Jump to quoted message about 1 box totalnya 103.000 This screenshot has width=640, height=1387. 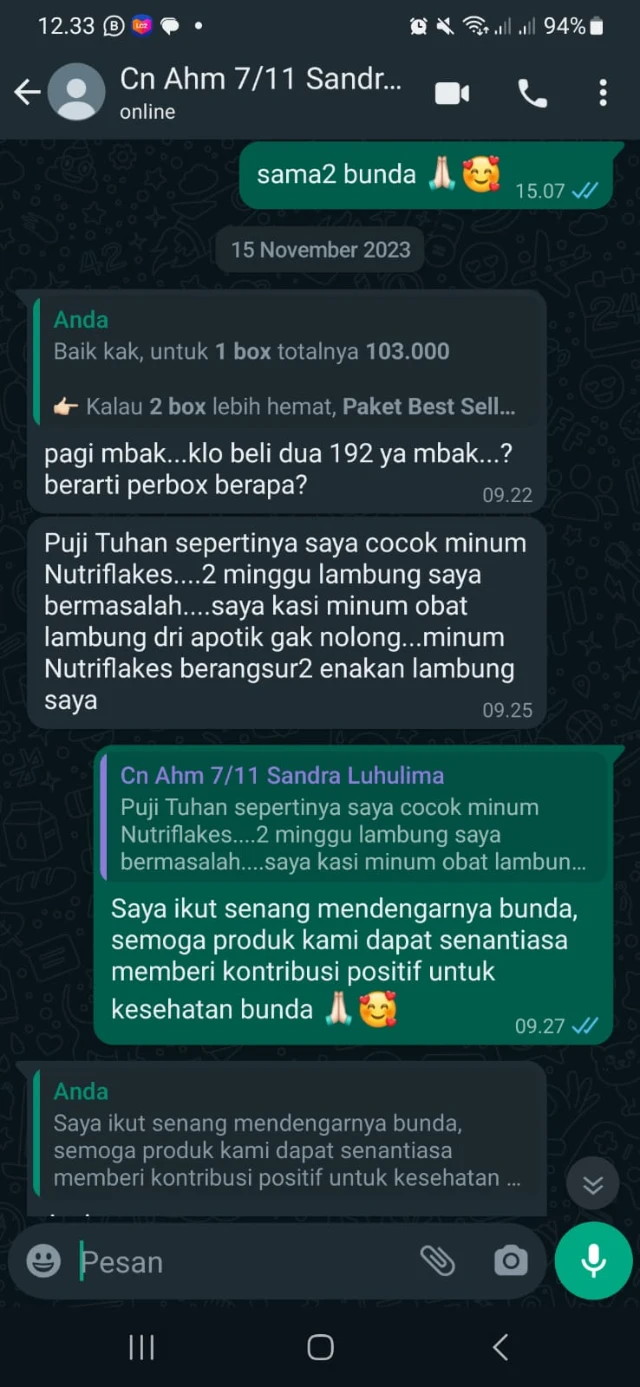(285, 363)
